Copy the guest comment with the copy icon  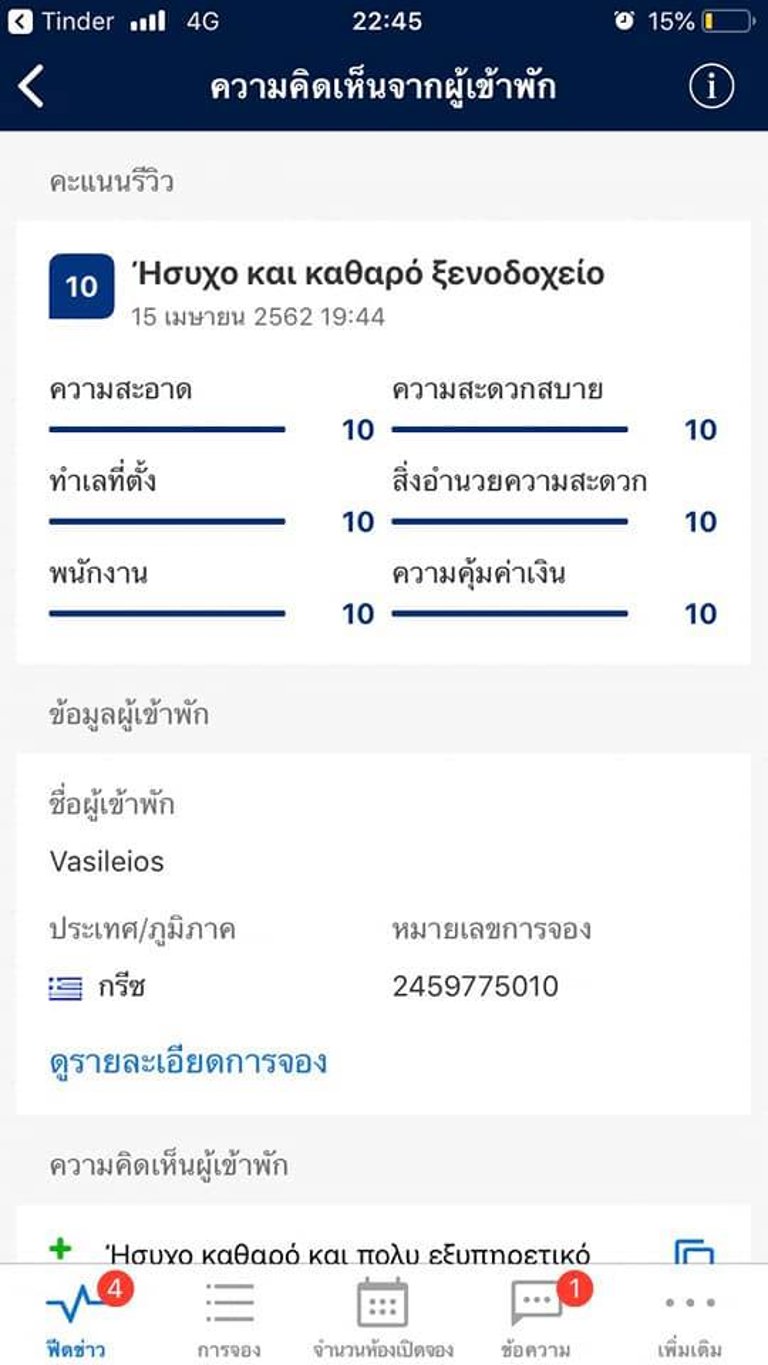tap(694, 1250)
